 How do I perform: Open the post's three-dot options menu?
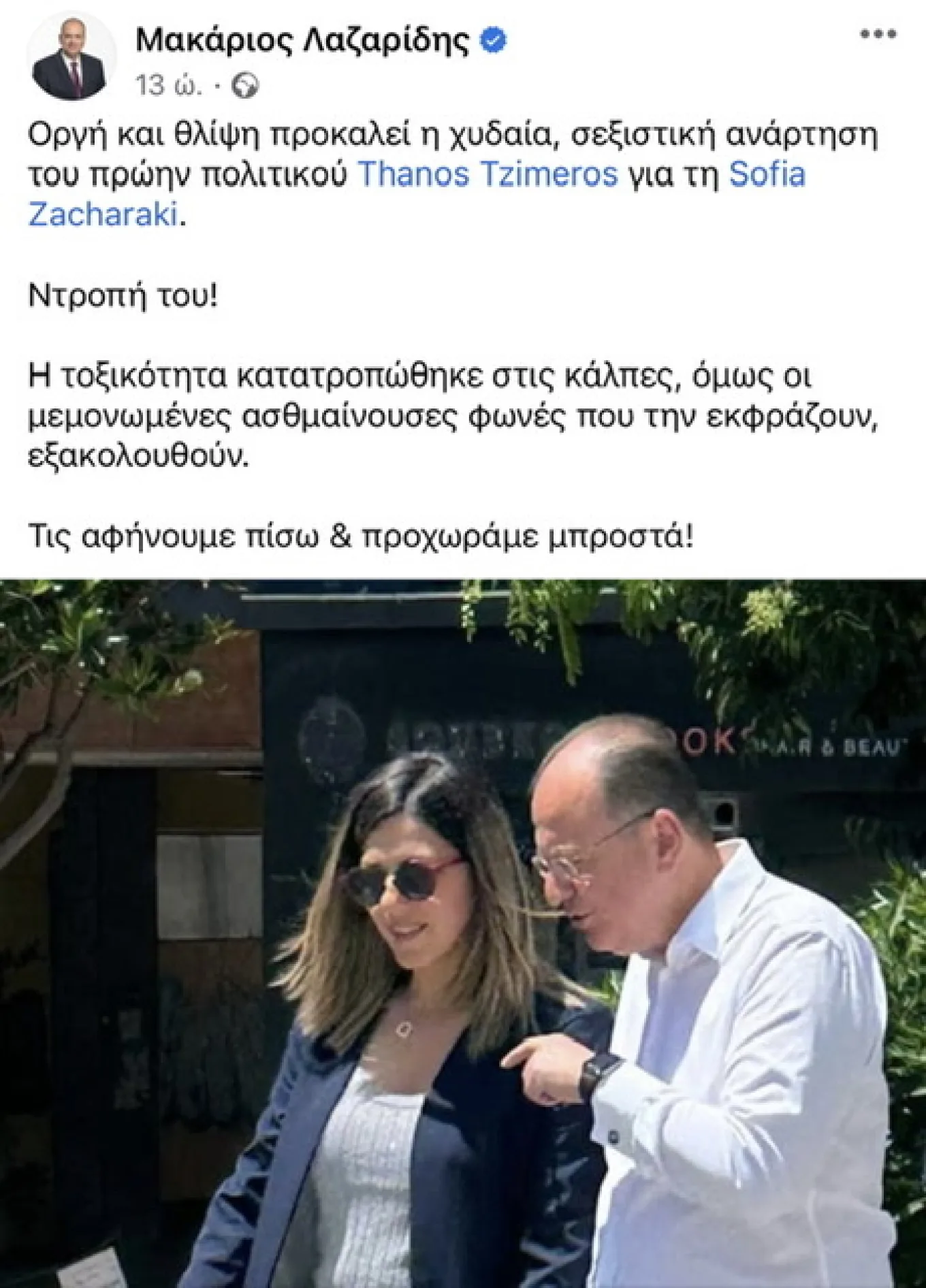point(878,35)
